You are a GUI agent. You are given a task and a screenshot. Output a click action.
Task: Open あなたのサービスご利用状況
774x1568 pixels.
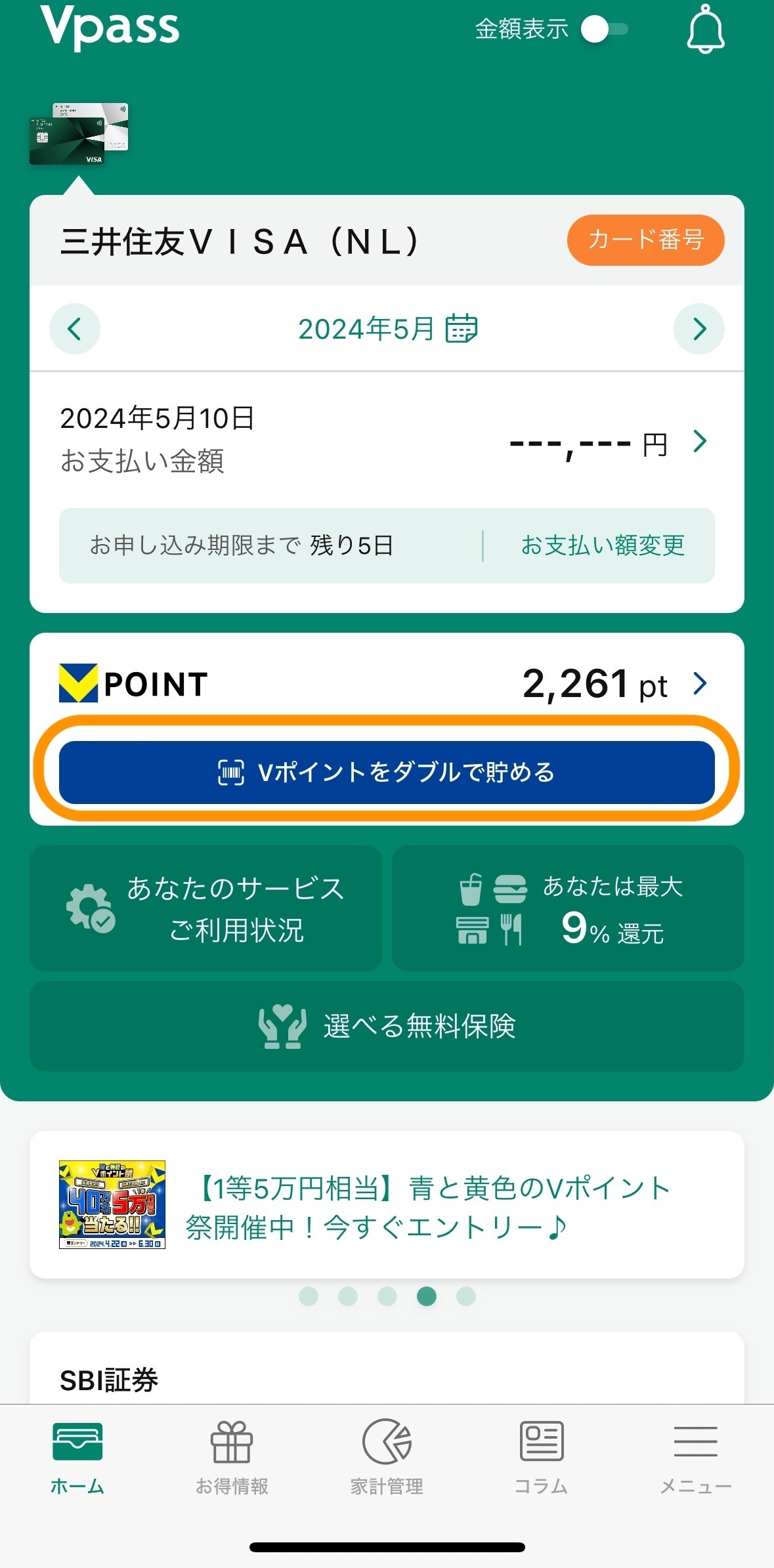point(205,908)
